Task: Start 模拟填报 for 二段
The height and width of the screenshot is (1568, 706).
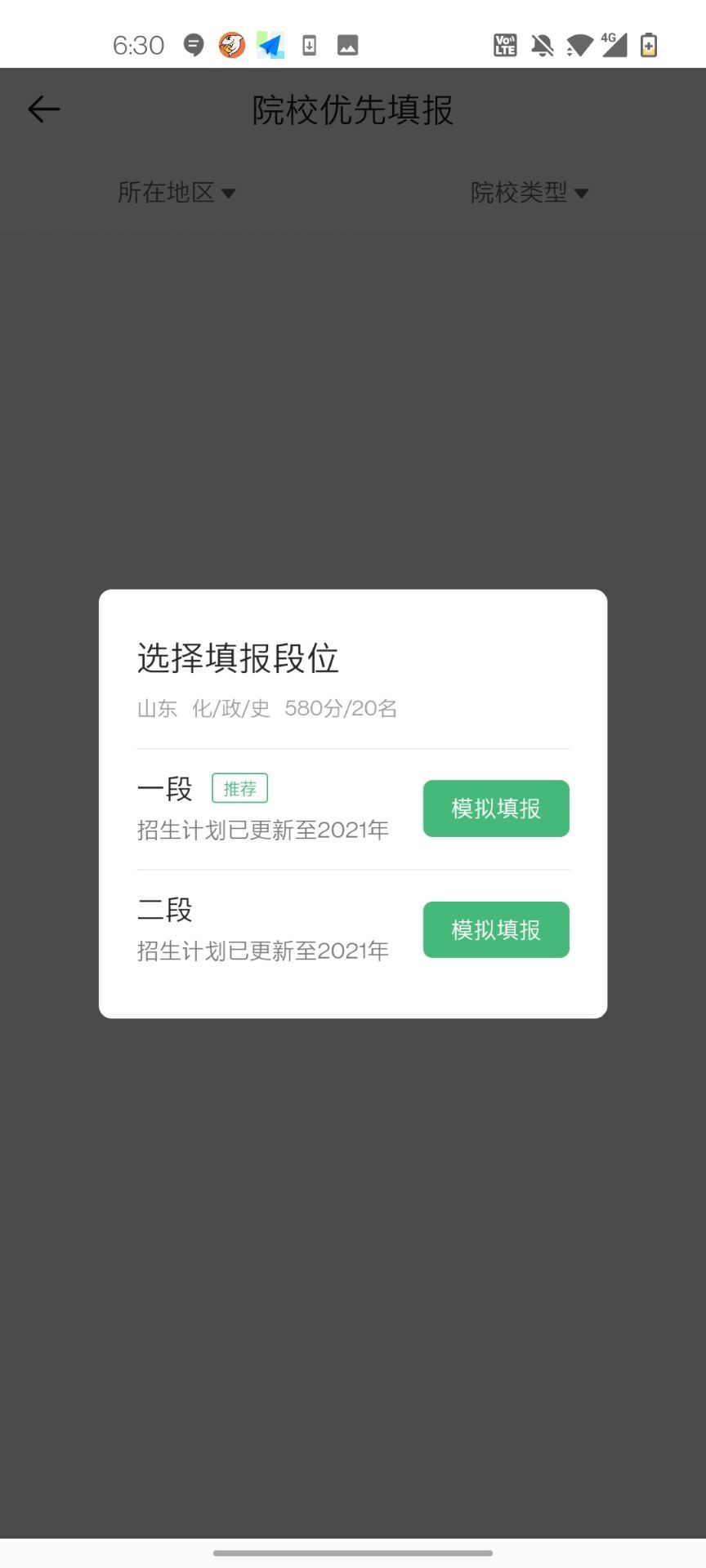Action: pos(496,929)
